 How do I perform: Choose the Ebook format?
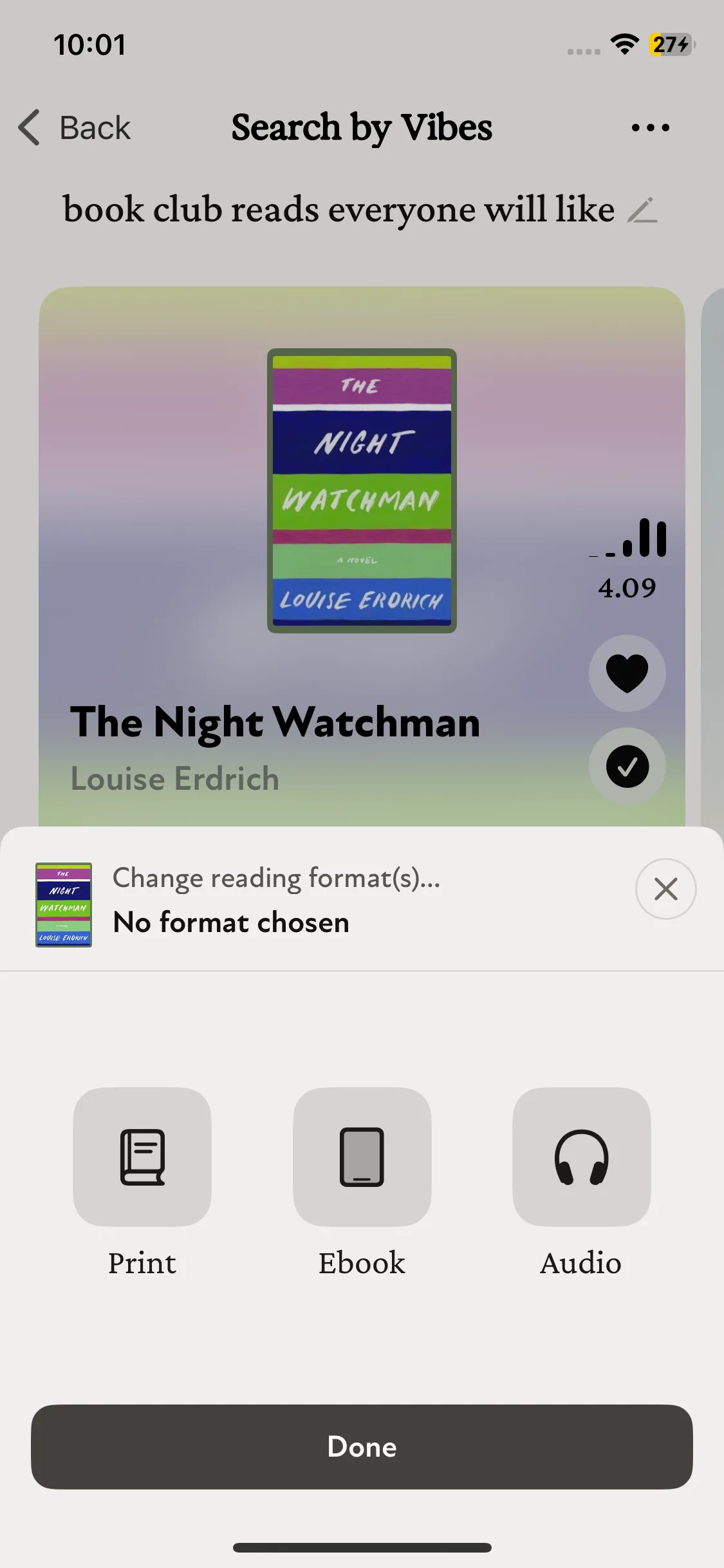tap(362, 1157)
